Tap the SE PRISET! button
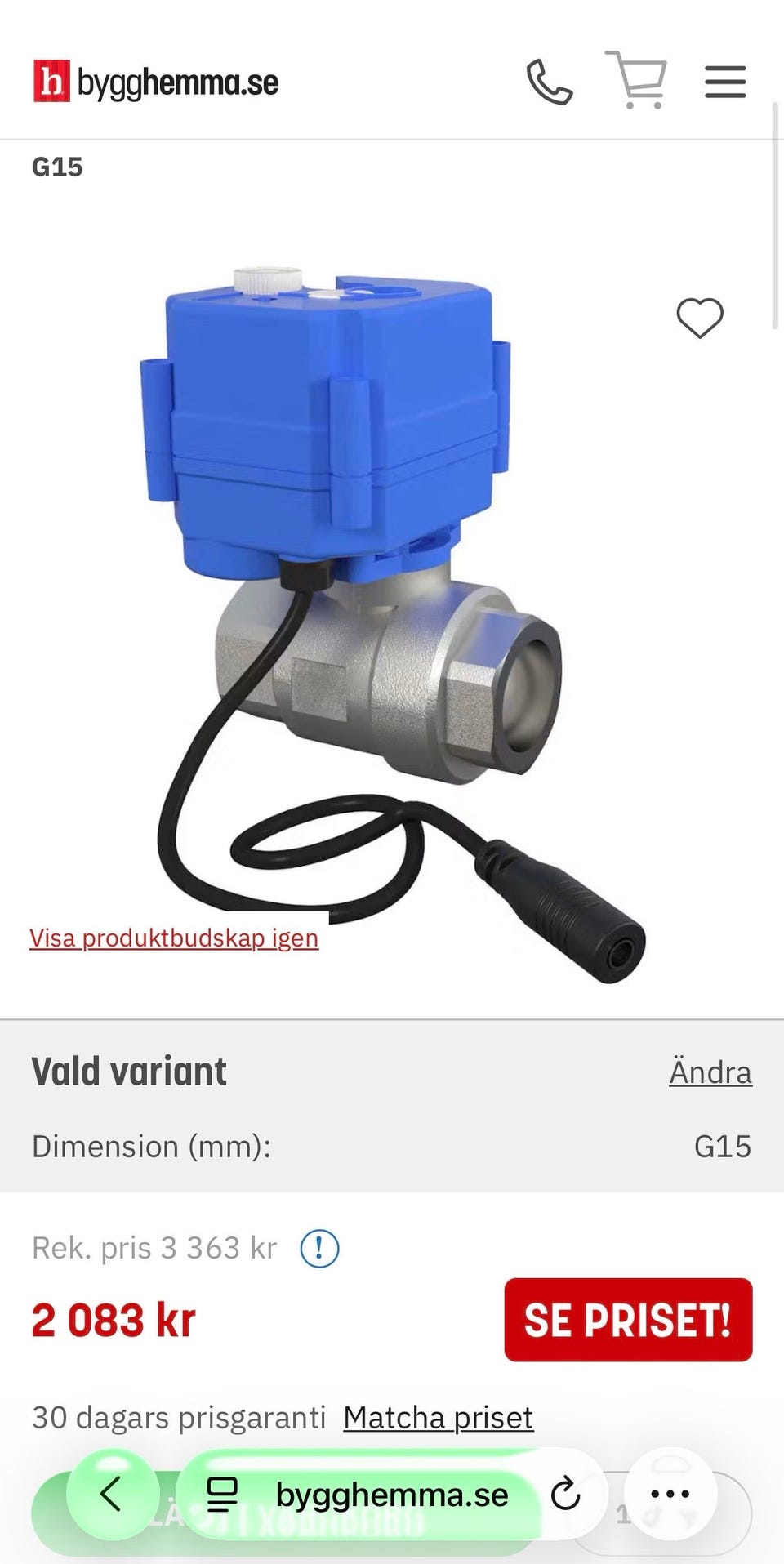784x1564 pixels. pos(628,1320)
